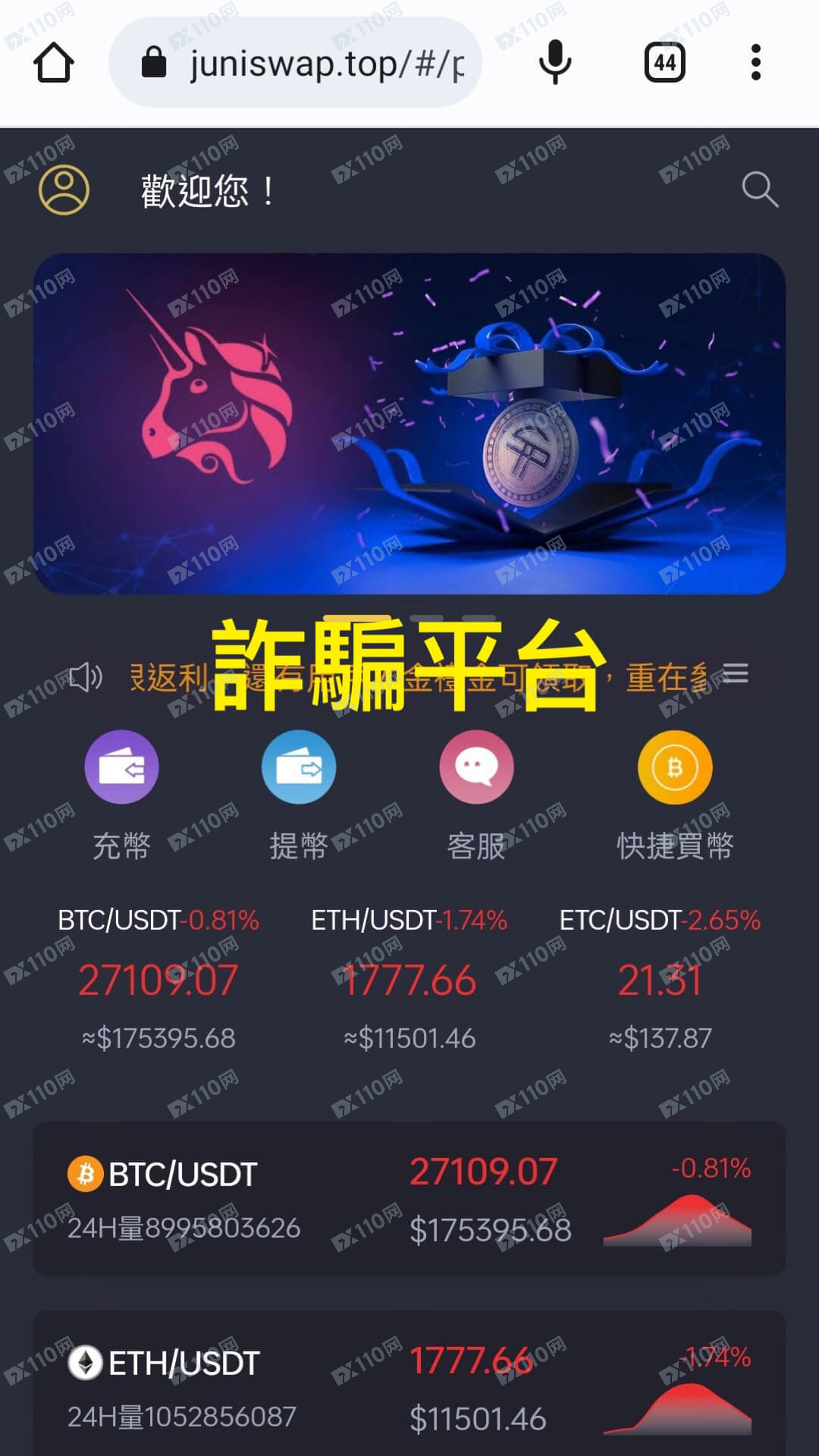Viewport: 819px width, 1456px height.
Task: Open 提幣 withdrawal
Action: click(299, 792)
